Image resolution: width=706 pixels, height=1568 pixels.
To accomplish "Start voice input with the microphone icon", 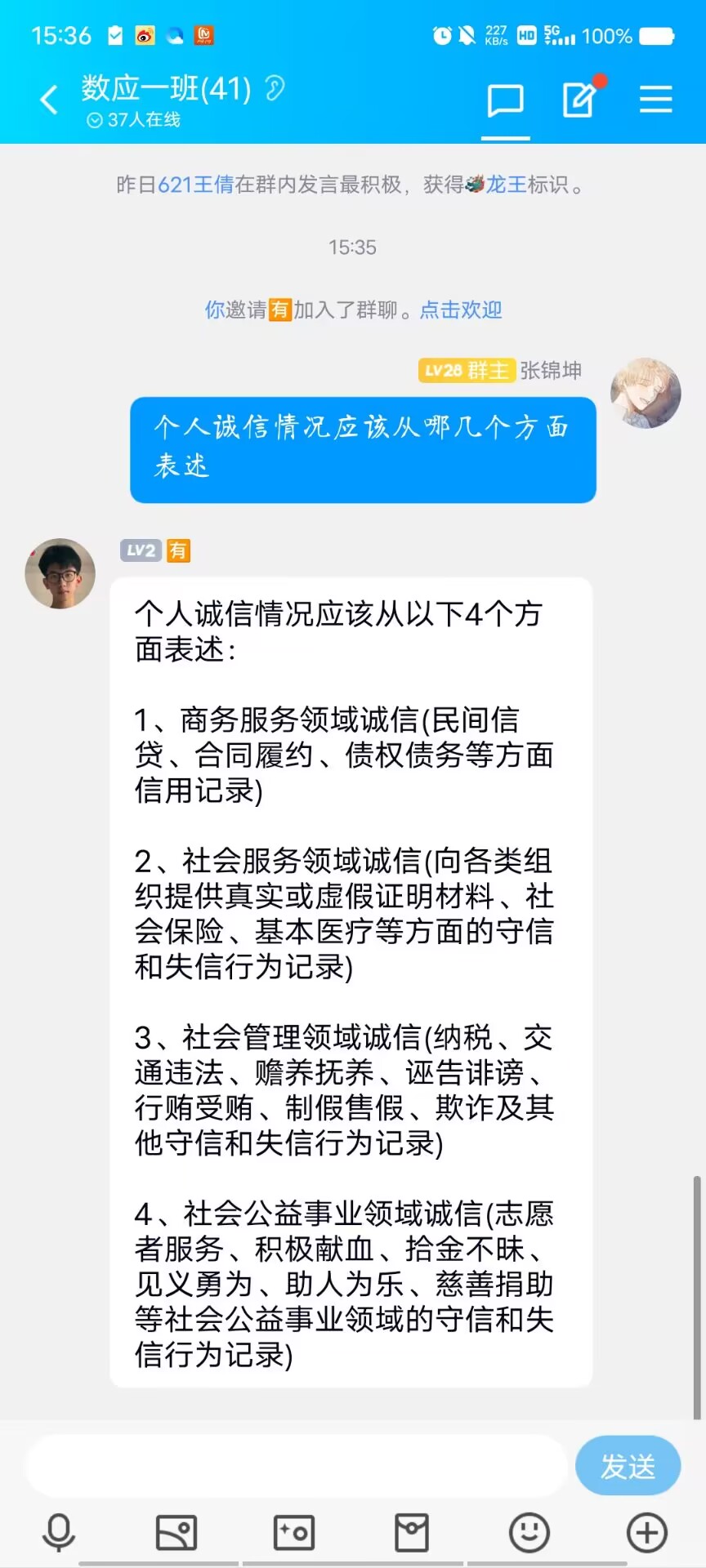I will (x=59, y=1532).
